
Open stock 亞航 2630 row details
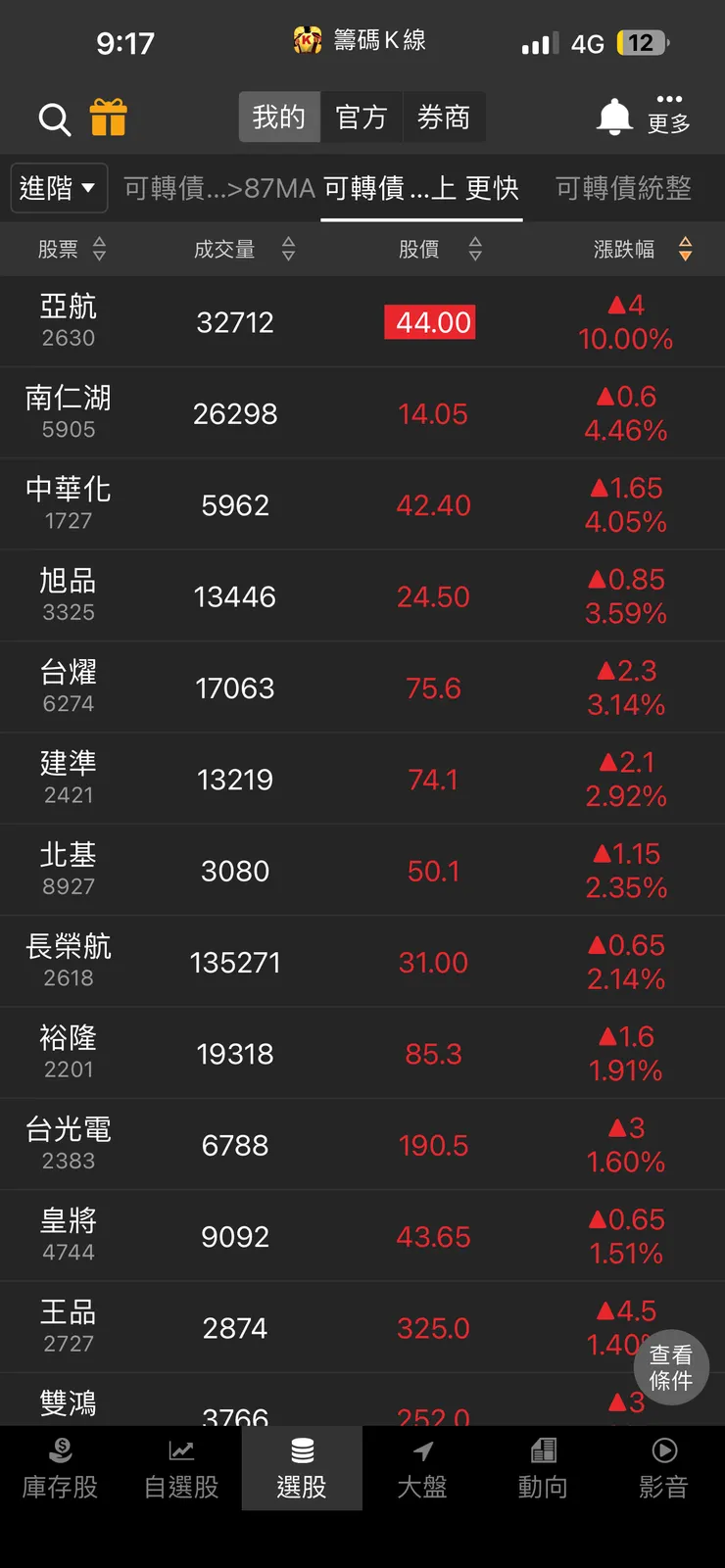point(362,321)
